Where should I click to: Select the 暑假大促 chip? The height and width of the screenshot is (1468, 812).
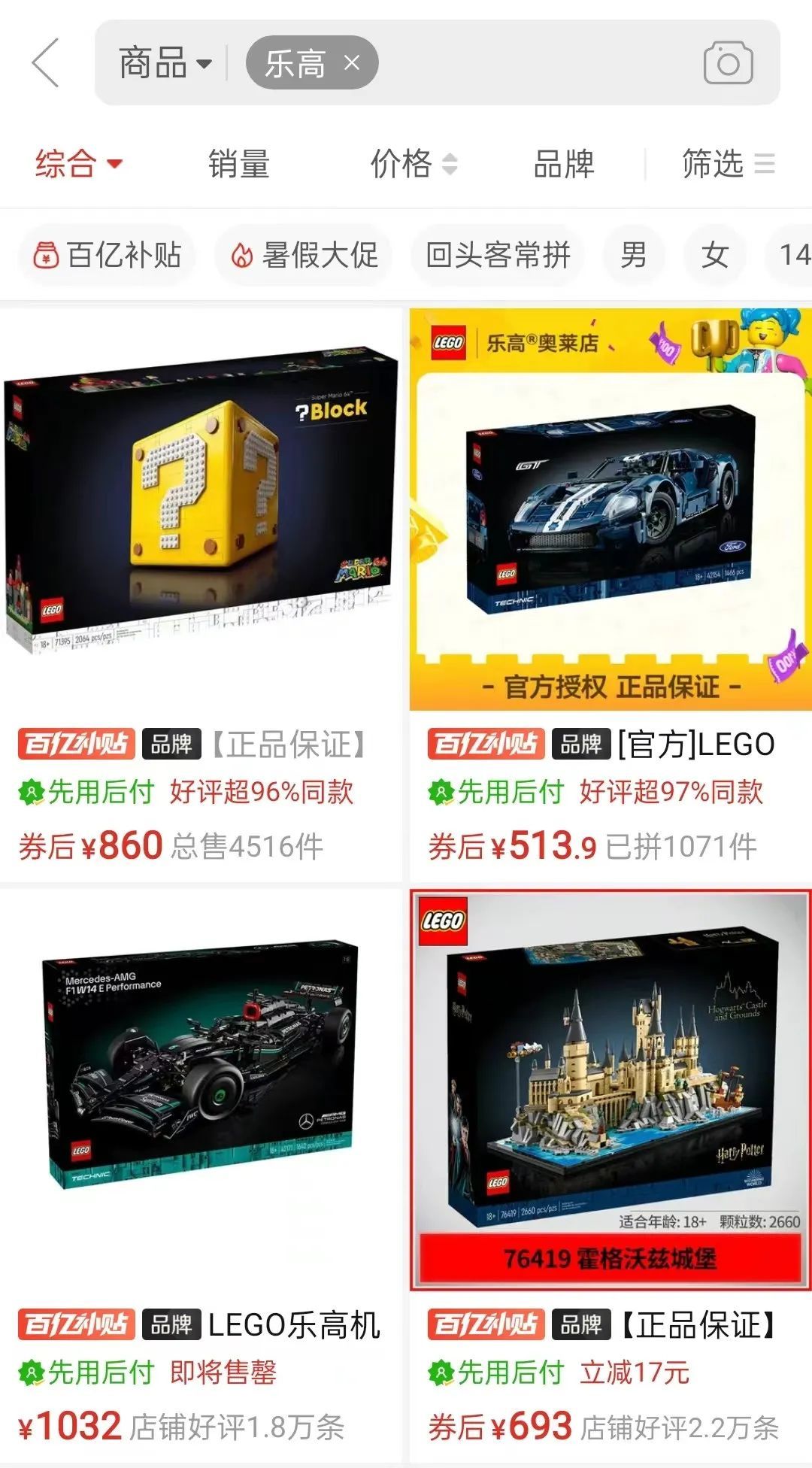(304, 256)
